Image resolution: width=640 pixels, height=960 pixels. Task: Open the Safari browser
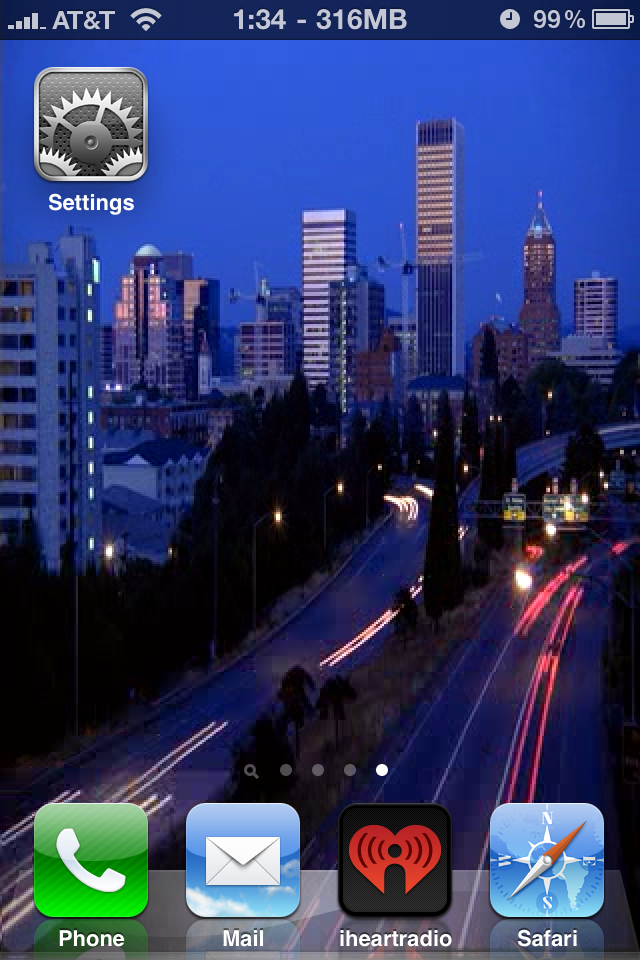547,860
